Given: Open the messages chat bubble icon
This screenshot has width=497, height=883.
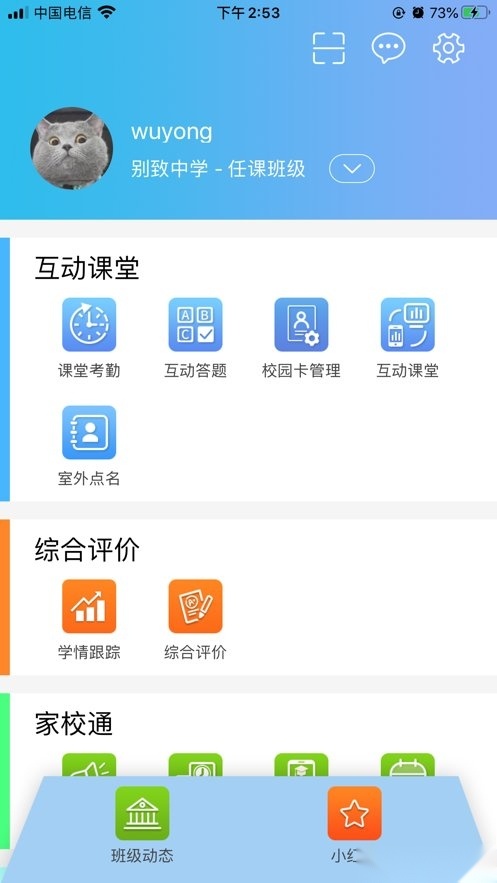Looking at the screenshot, I should click(388, 48).
